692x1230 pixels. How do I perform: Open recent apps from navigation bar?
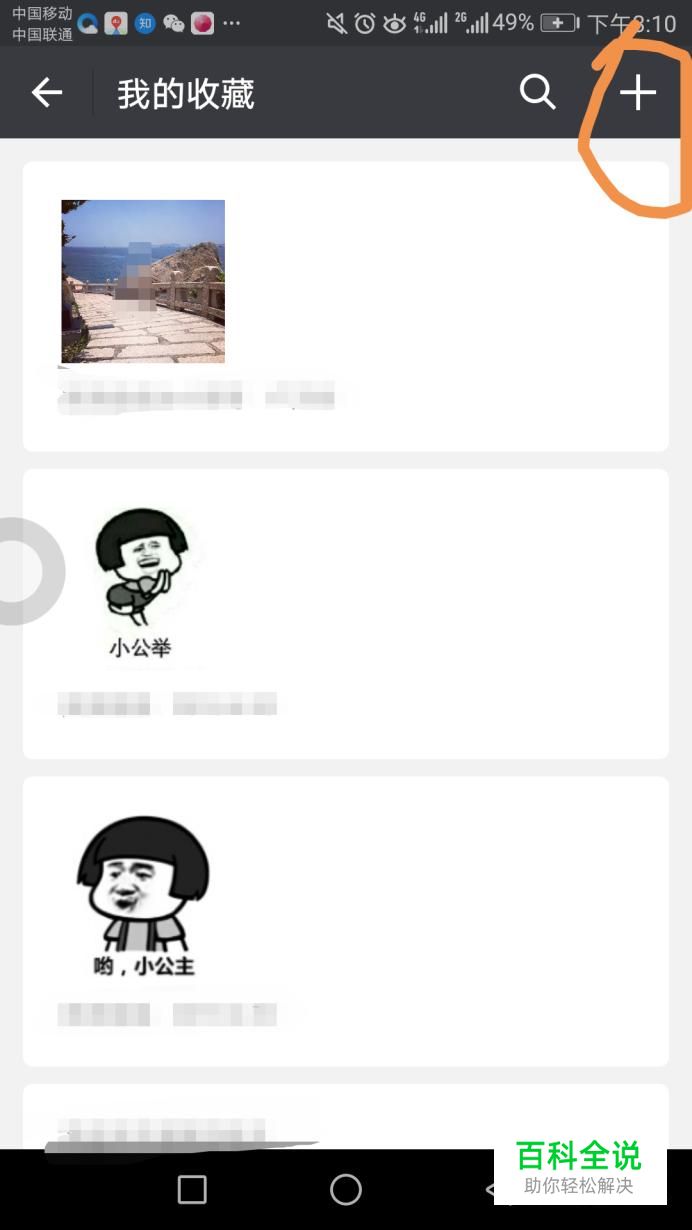click(192, 1189)
